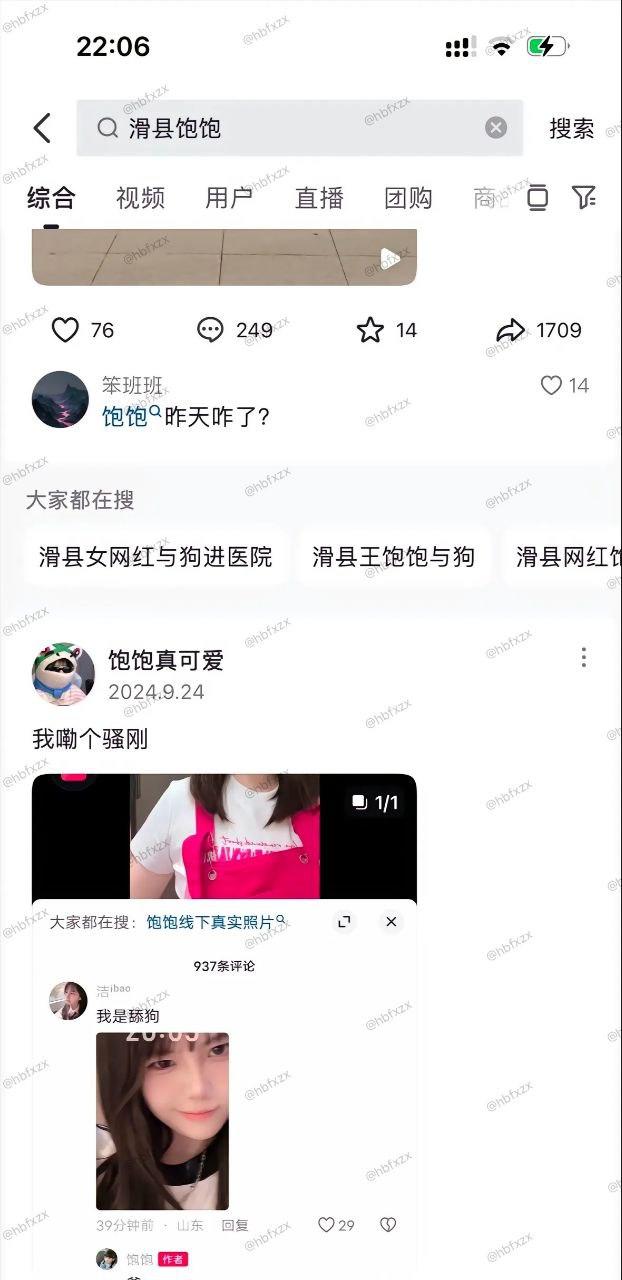Open the 我嘞个骚刚 post image
This screenshot has height=1280, width=622.
click(224, 838)
